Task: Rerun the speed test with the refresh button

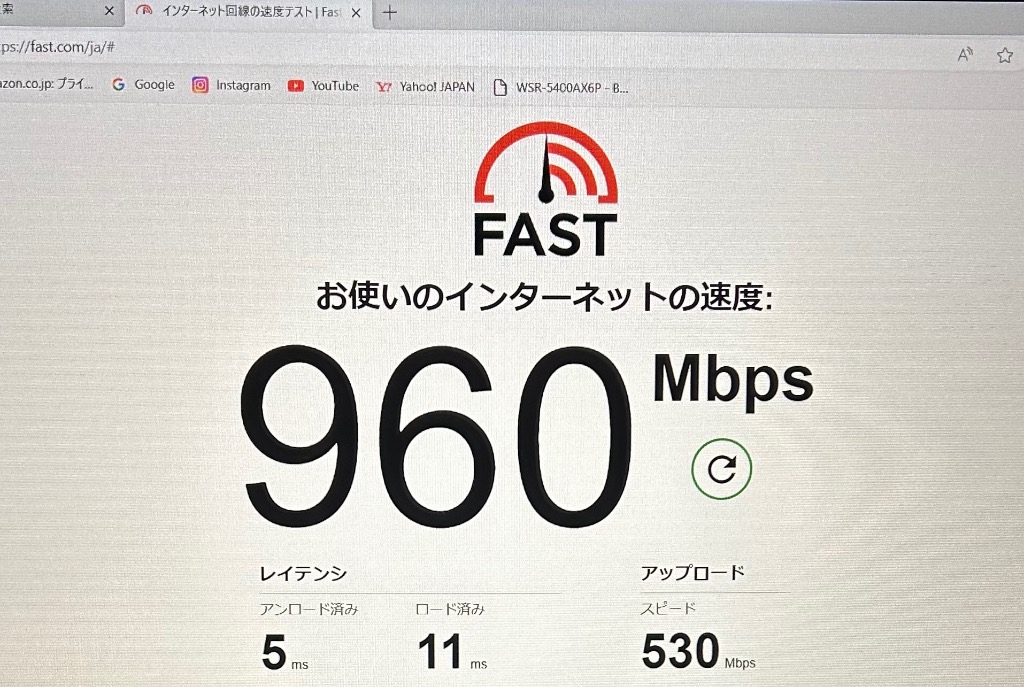Action: coord(721,468)
